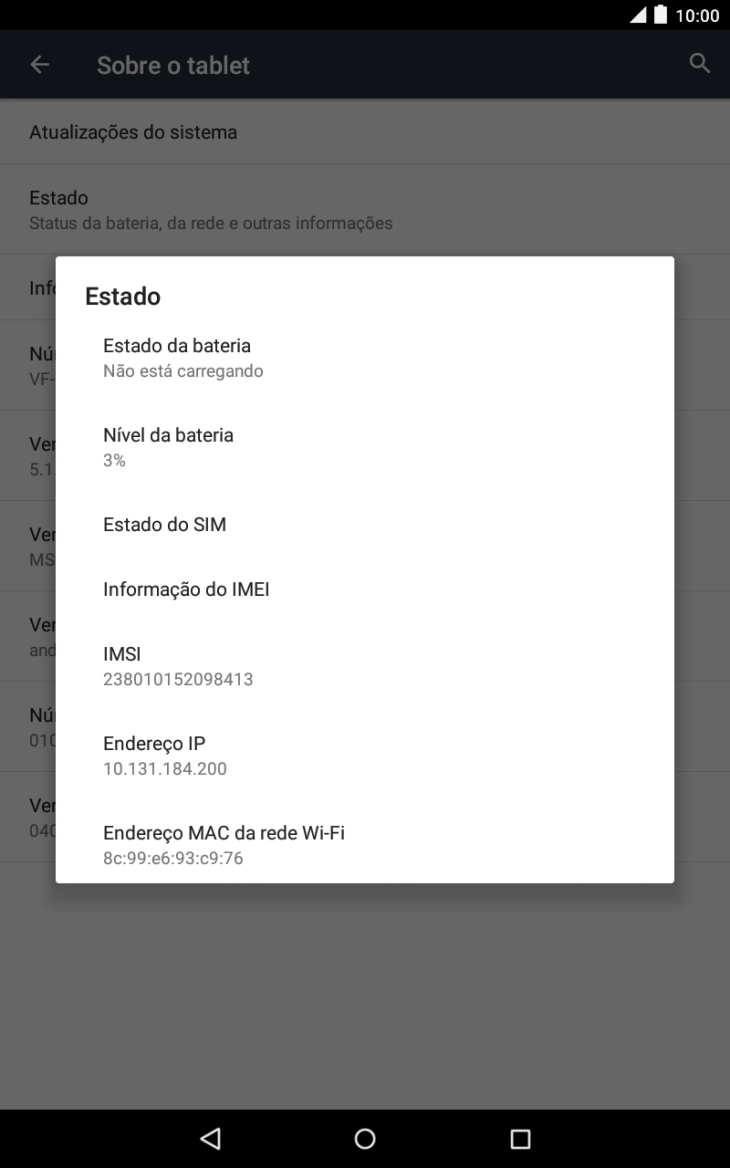Select the Sobre o tablet title
This screenshot has height=1168, width=730.
point(172,64)
